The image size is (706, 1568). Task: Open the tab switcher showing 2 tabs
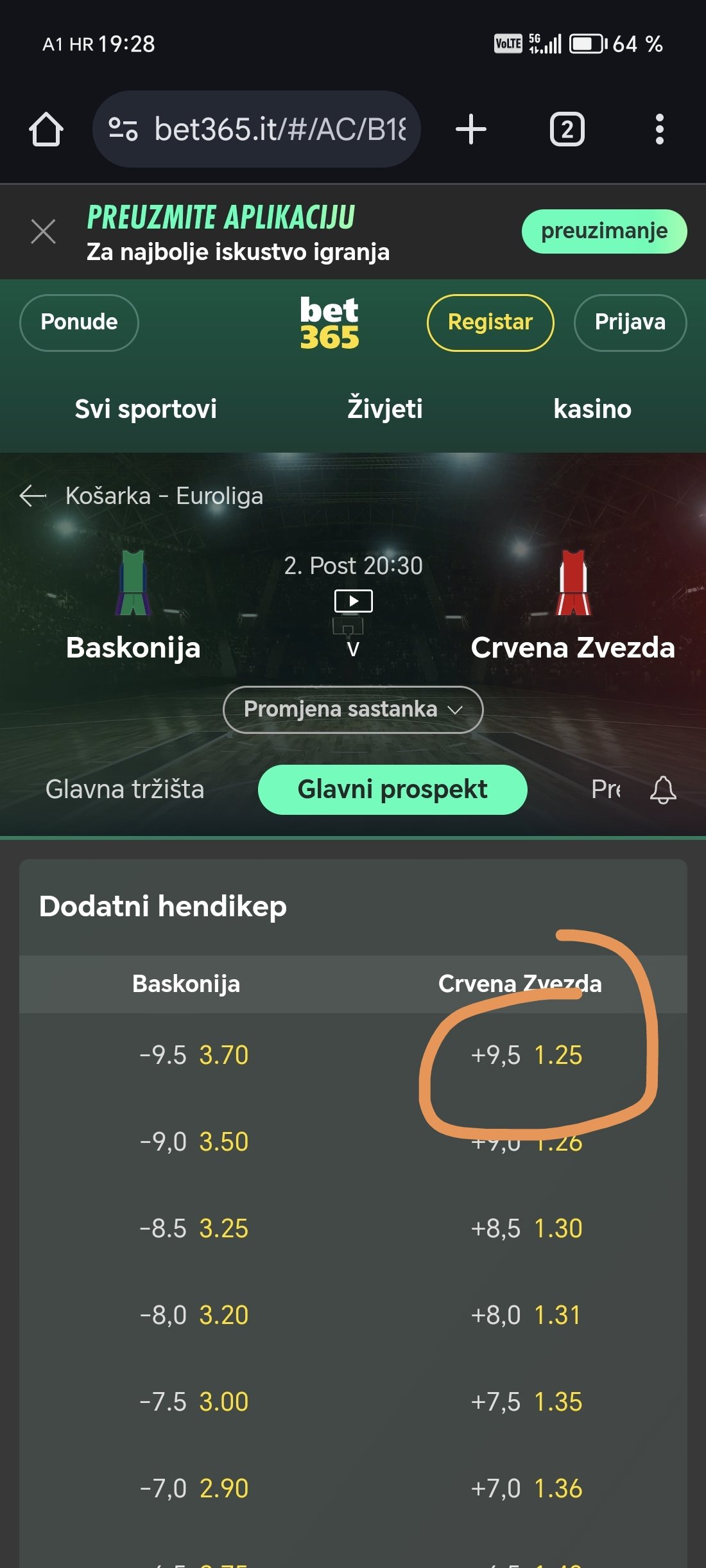[567, 129]
